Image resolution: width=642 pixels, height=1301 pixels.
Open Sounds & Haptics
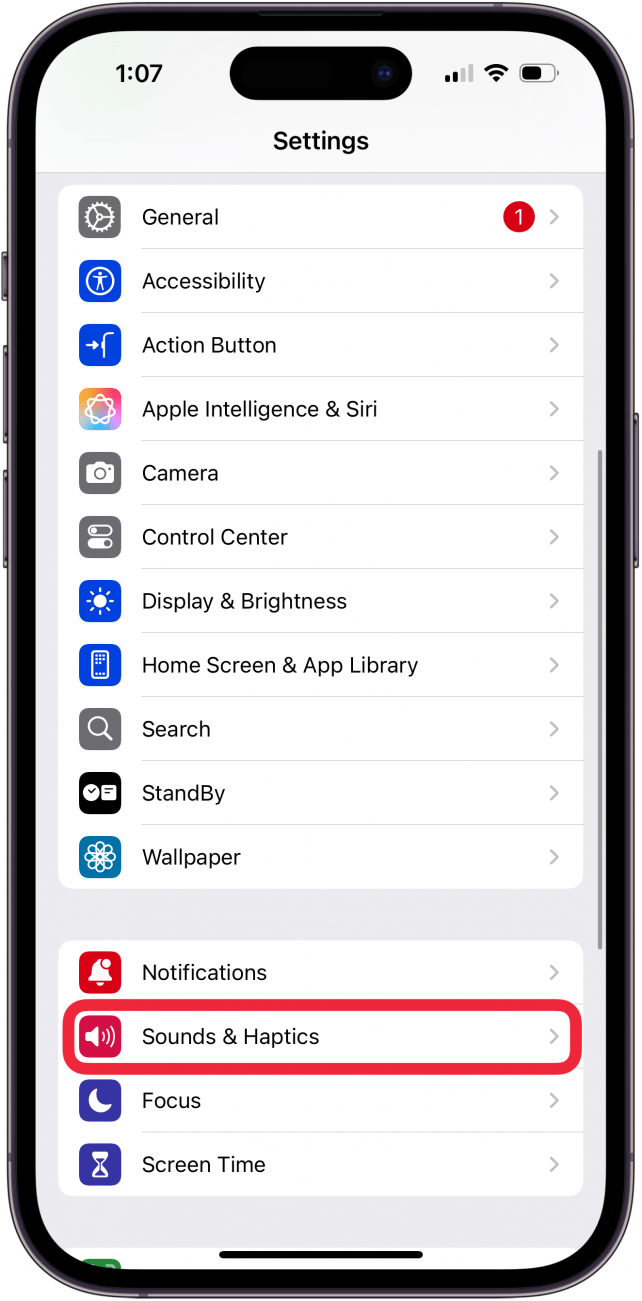coord(320,1036)
